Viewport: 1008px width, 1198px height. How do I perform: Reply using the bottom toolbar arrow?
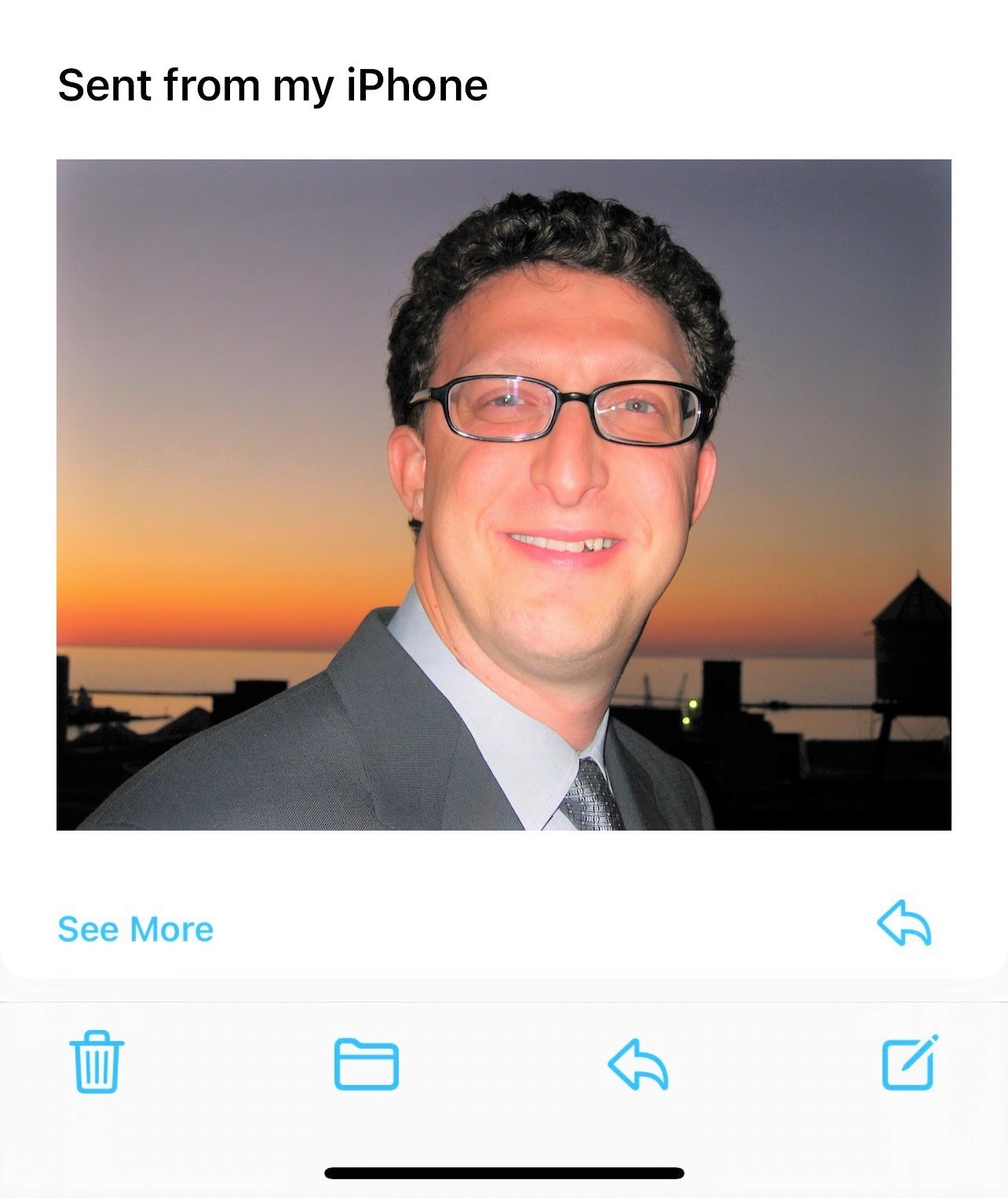(637, 1064)
